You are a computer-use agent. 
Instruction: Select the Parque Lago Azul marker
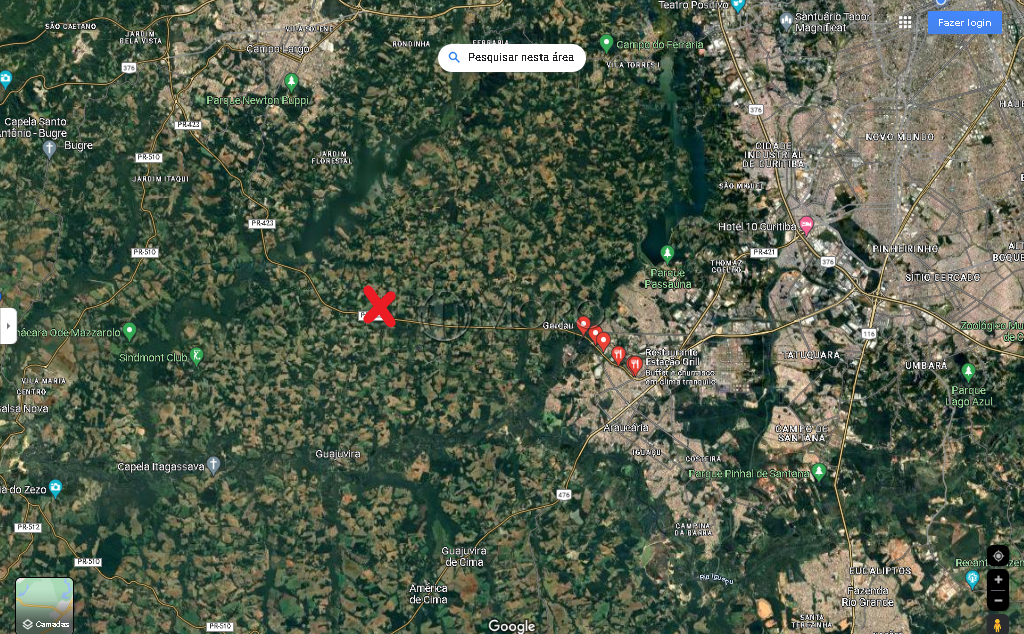coord(967,372)
